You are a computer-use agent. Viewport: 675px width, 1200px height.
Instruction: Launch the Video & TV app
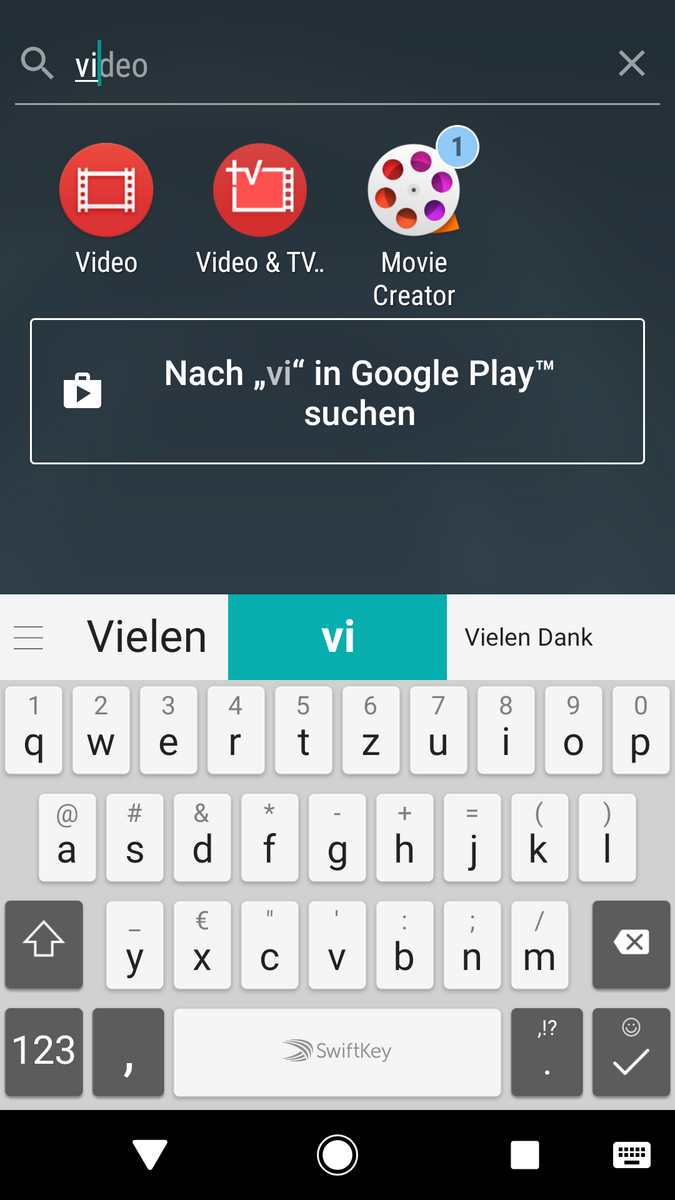coord(260,210)
